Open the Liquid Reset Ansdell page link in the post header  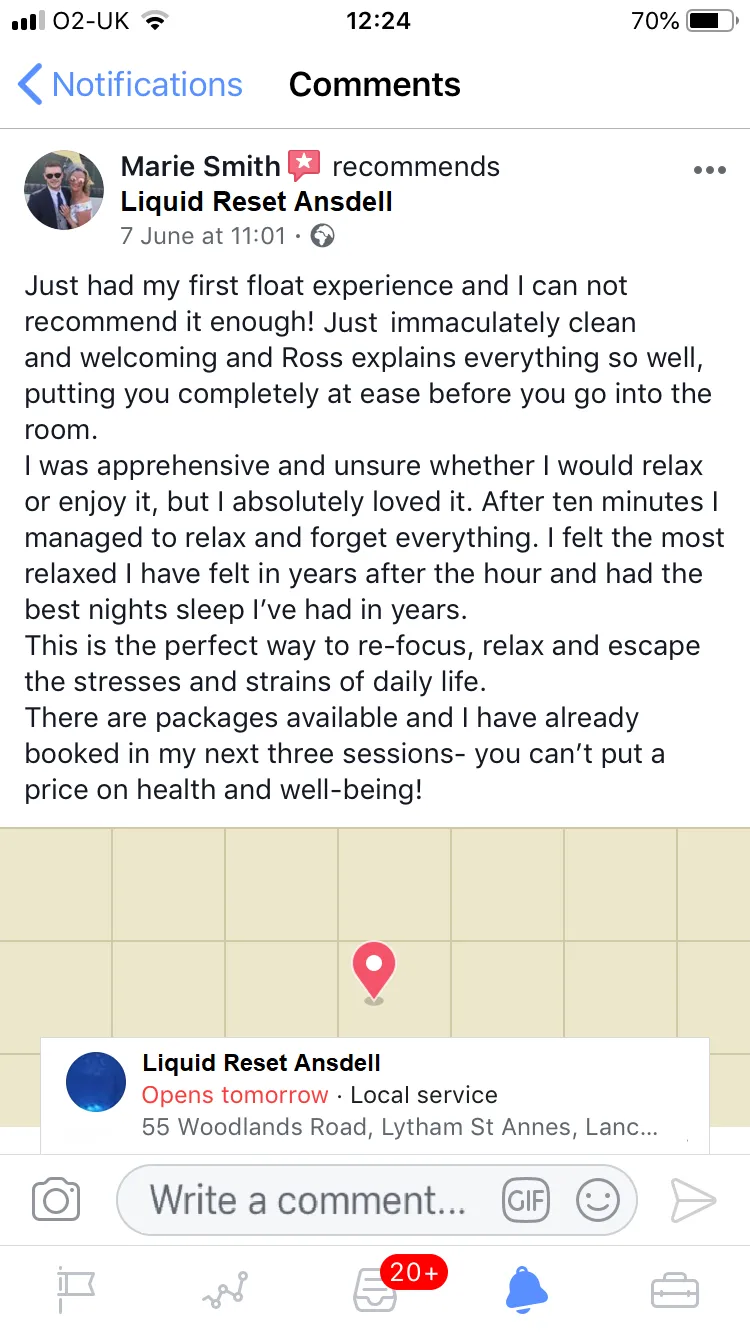tap(256, 201)
